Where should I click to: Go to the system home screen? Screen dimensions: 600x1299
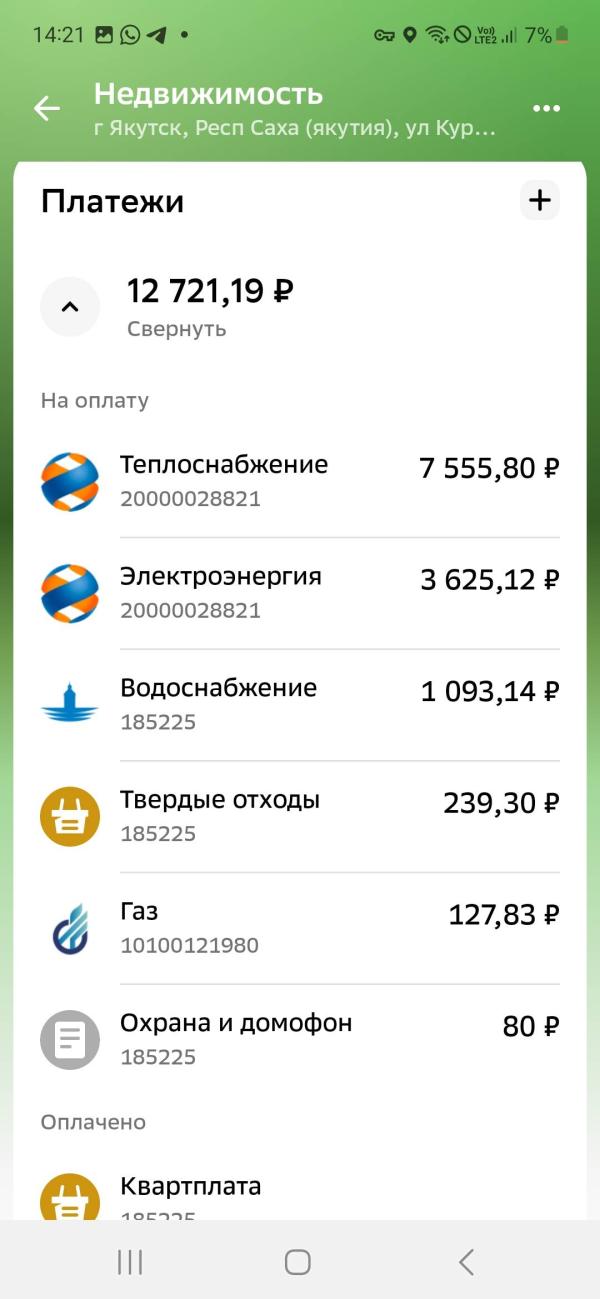pos(298,1262)
